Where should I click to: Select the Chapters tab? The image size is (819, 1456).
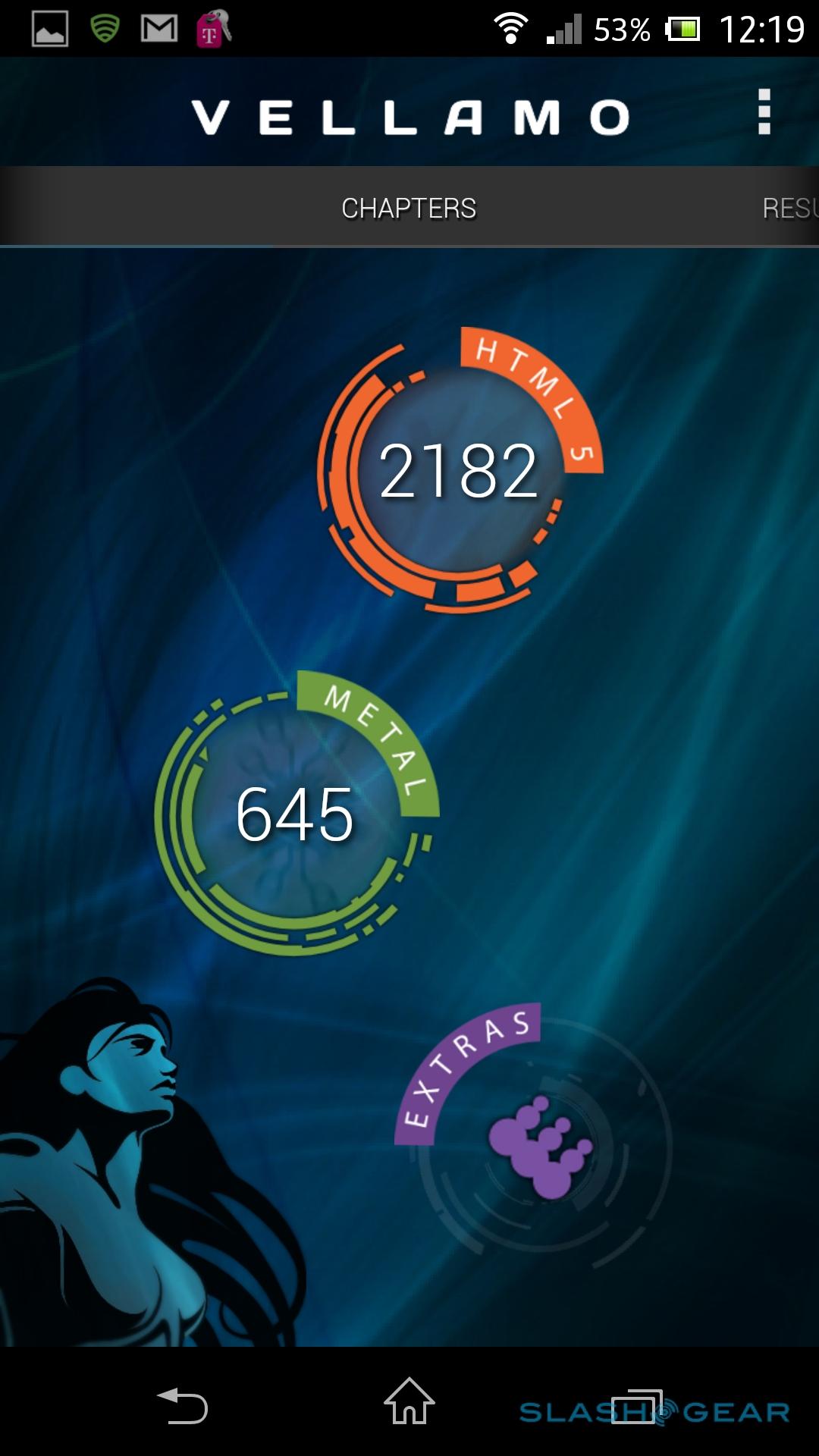coord(409,208)
